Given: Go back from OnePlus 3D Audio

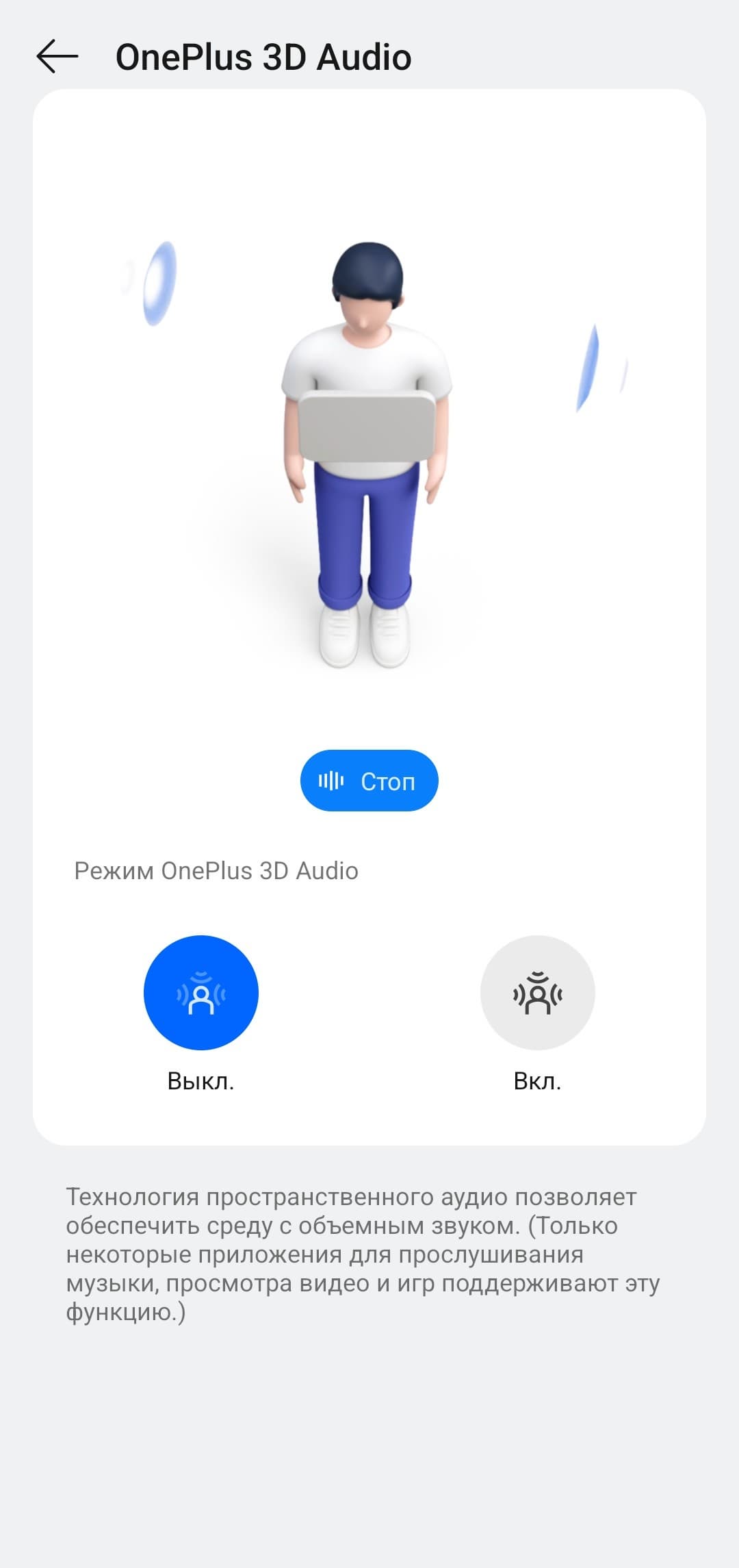Looking at the screenshot, I should coord(57,57).
